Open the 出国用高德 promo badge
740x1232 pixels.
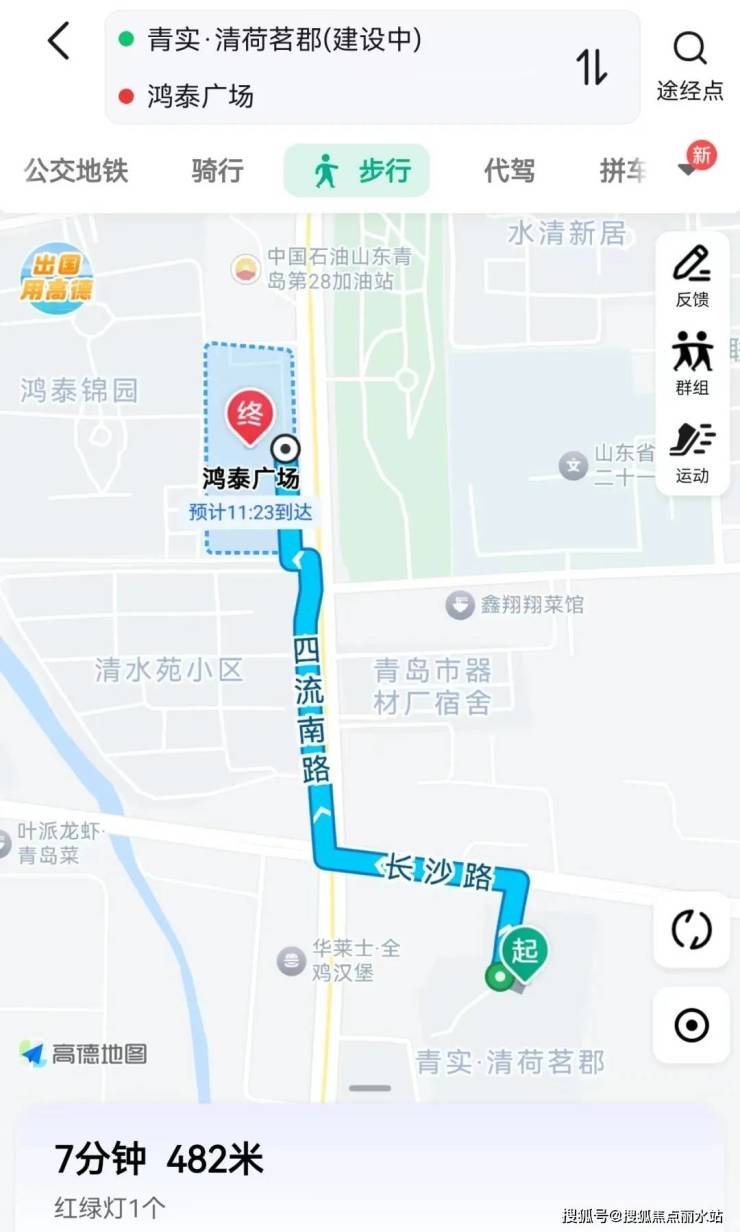(x=56, y=277)
